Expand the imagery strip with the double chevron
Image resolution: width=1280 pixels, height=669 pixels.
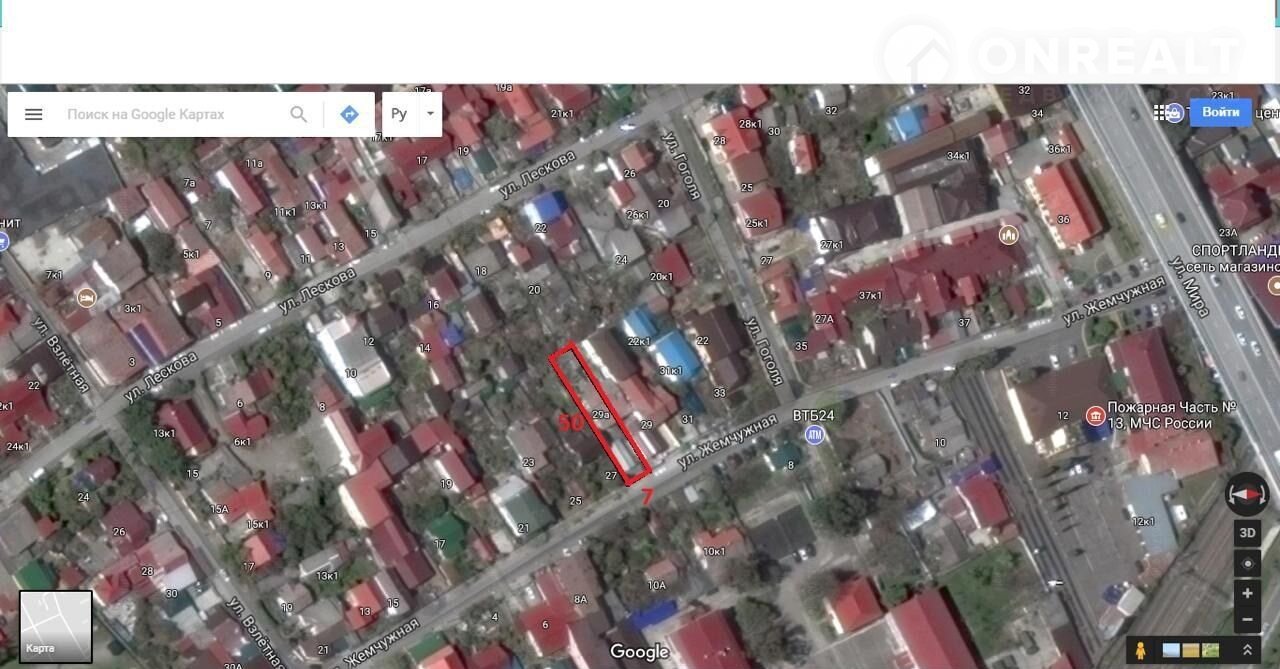[1248, 650]
